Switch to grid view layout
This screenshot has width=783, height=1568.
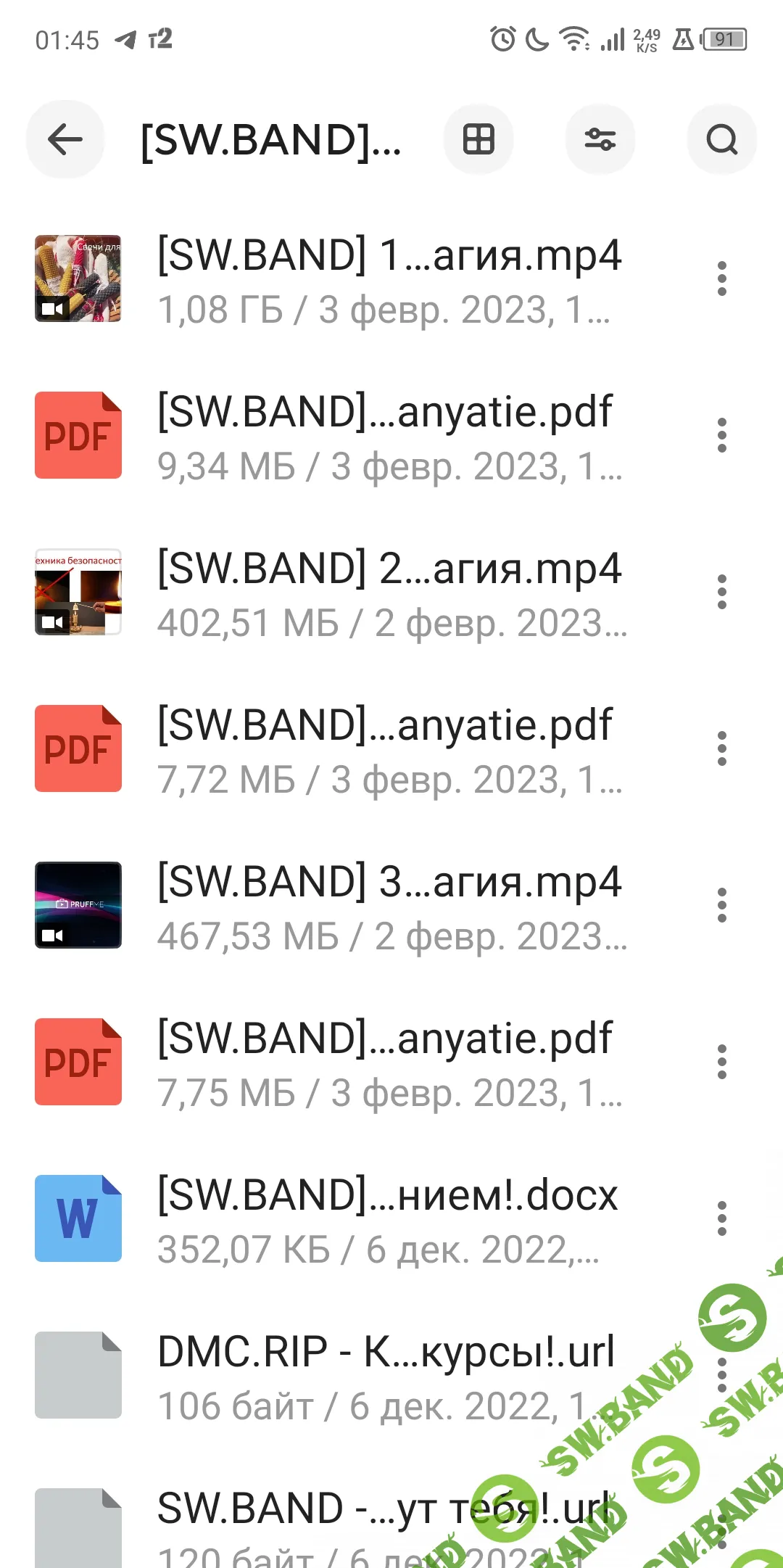click(478, 139)
